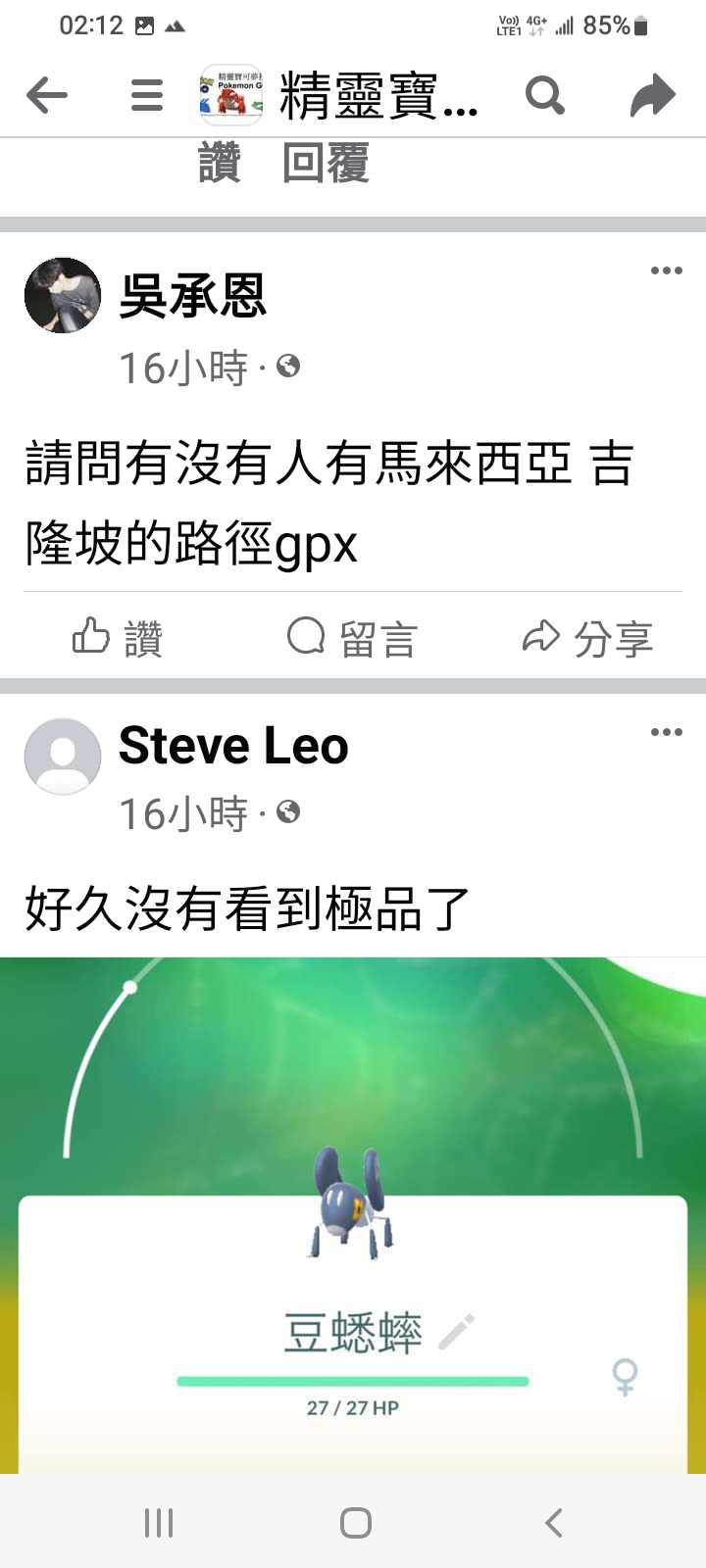Like 吳承恩's post
Screen dimensions: 706x1568
(x=118, y=638)
